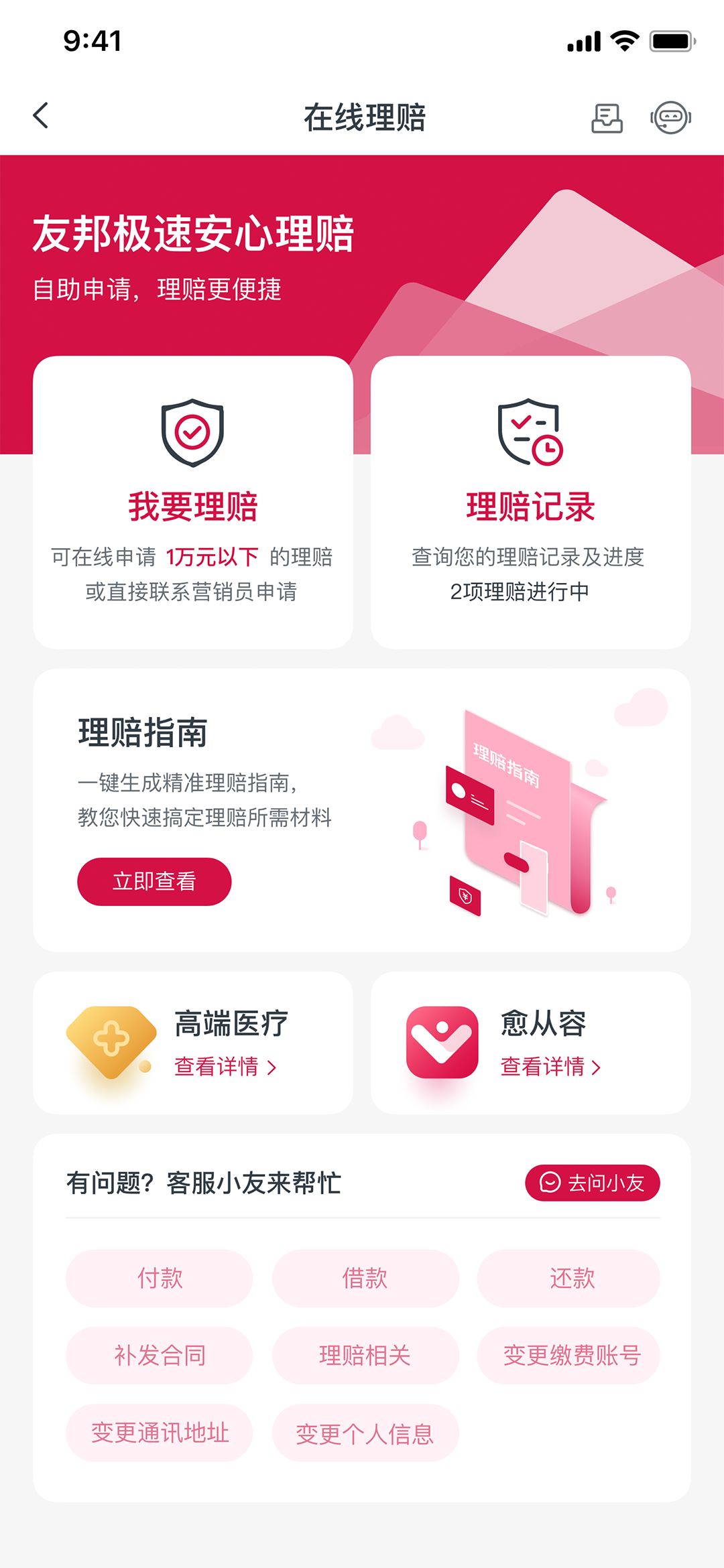Choose the 理赔相关 chip

[x=365, y=1355]
